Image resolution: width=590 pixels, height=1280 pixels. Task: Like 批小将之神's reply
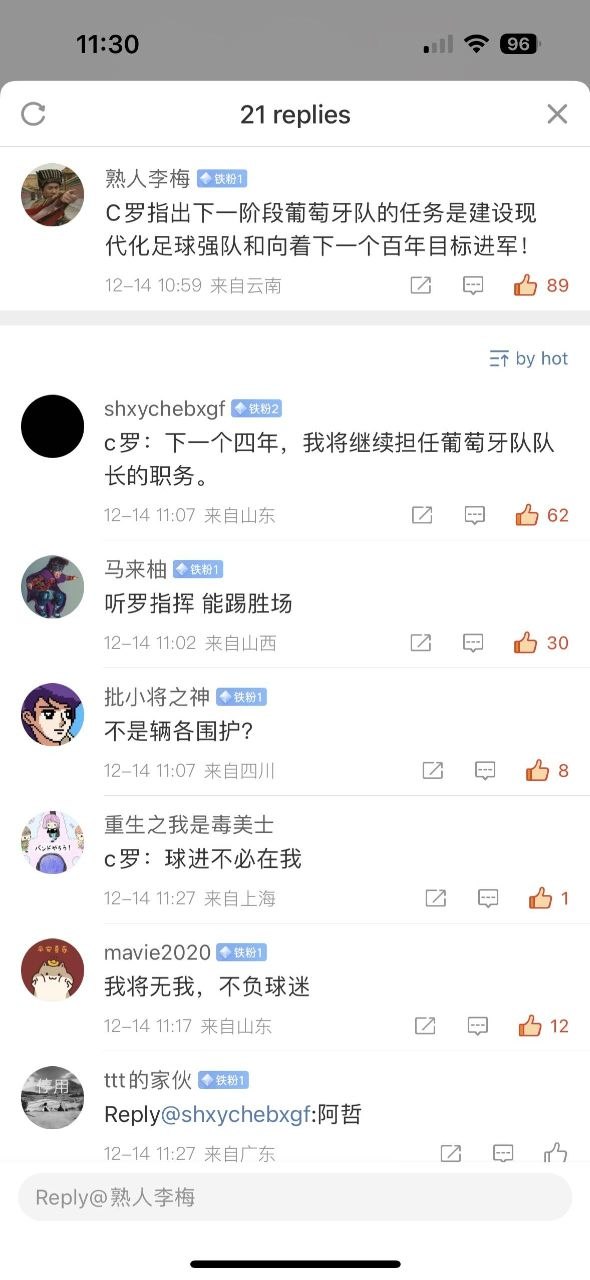point(547,770)
